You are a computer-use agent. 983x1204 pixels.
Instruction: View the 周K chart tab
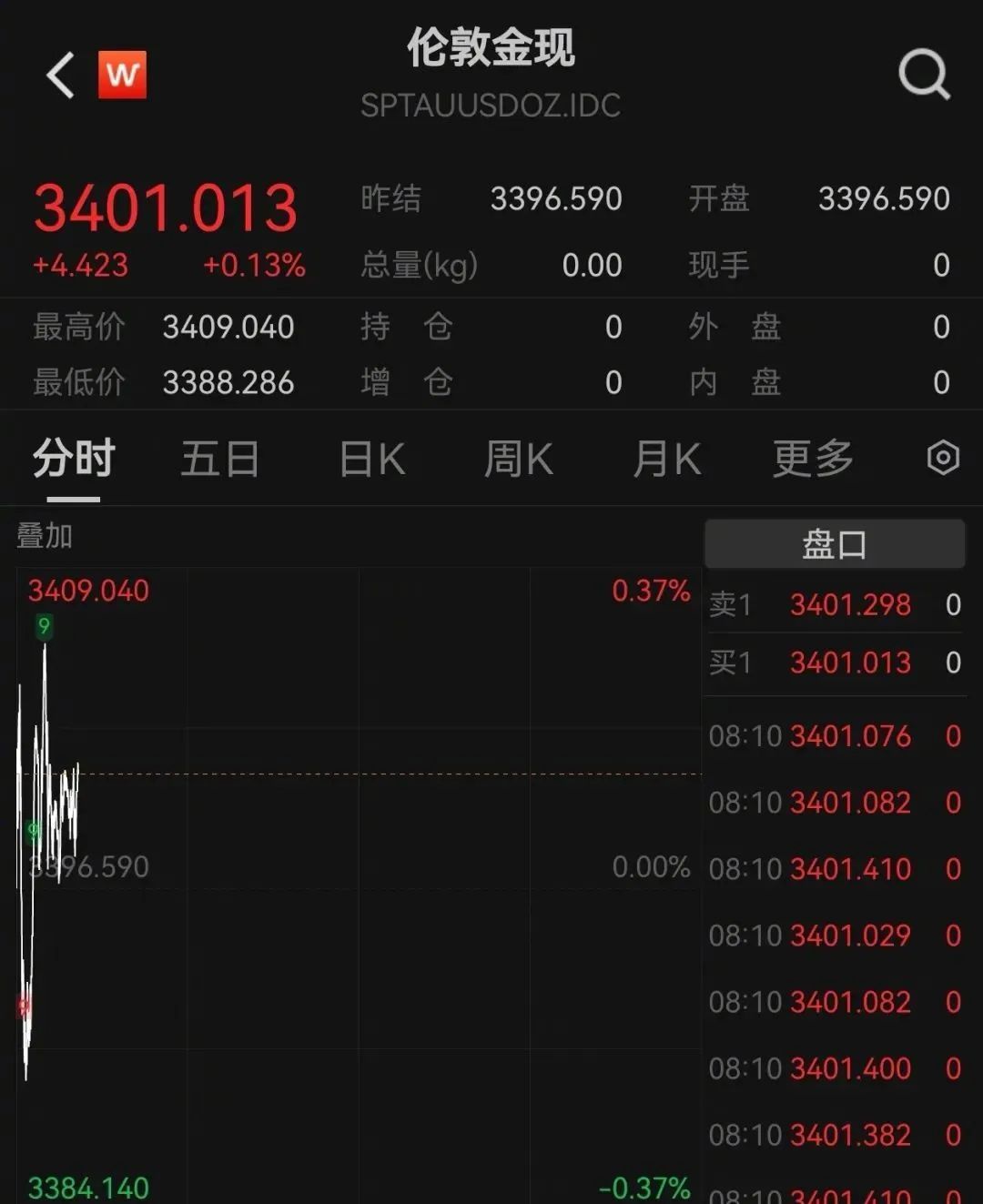tap(518, 459)
